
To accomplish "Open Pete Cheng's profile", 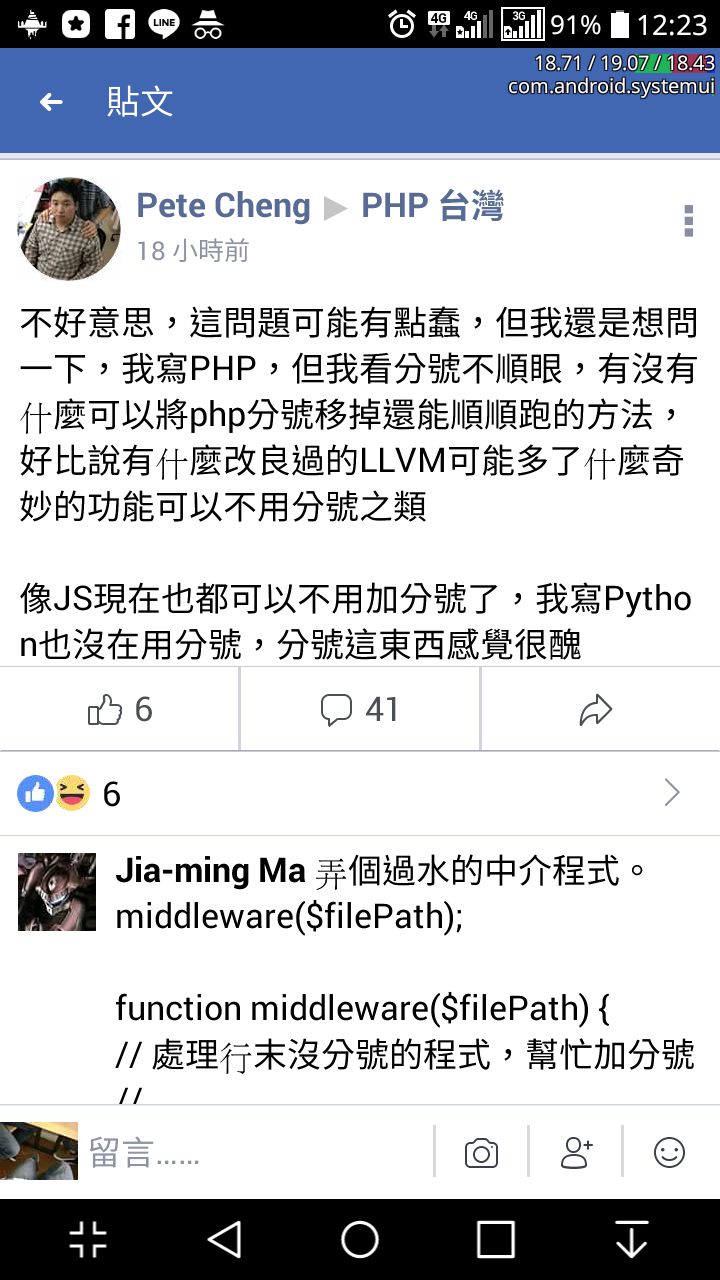I will point(223,206).
